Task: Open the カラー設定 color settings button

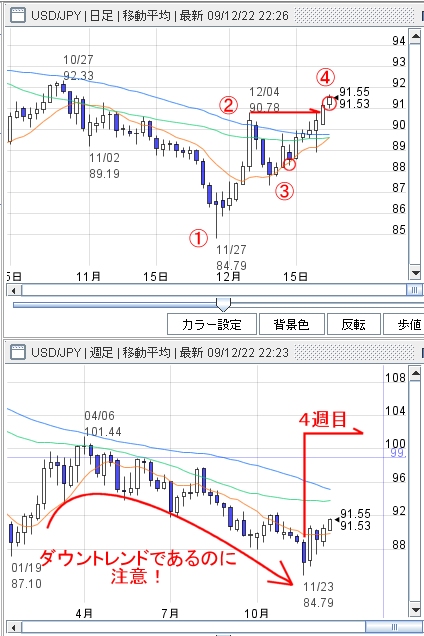Action: [x=212, y=324]
